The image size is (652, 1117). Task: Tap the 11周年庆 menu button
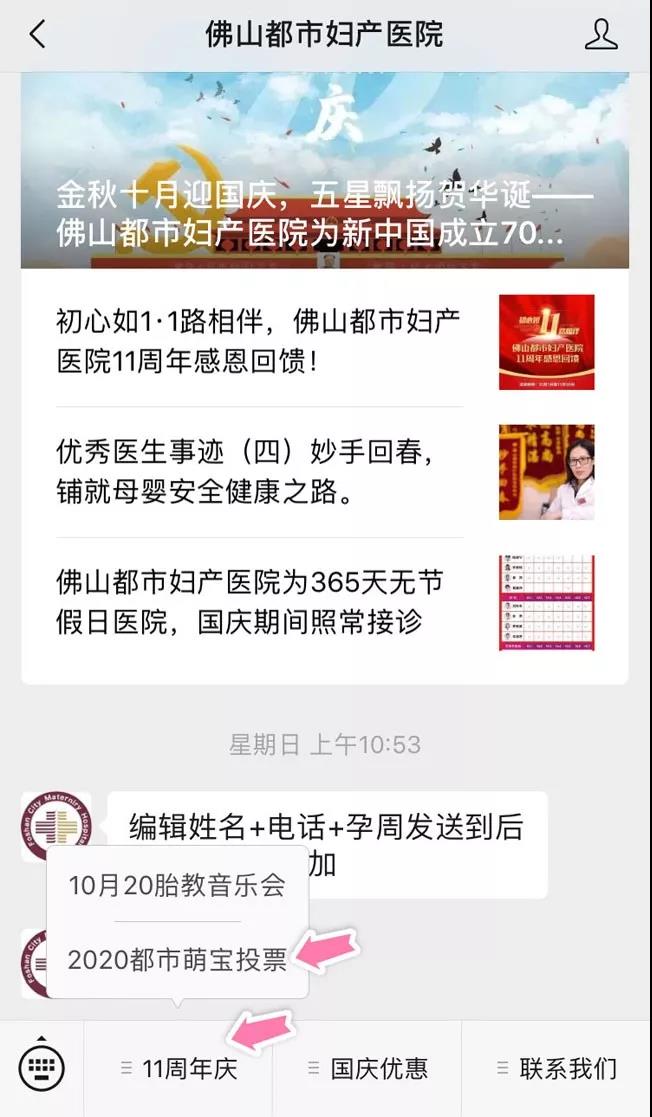tap(178, 1069)
